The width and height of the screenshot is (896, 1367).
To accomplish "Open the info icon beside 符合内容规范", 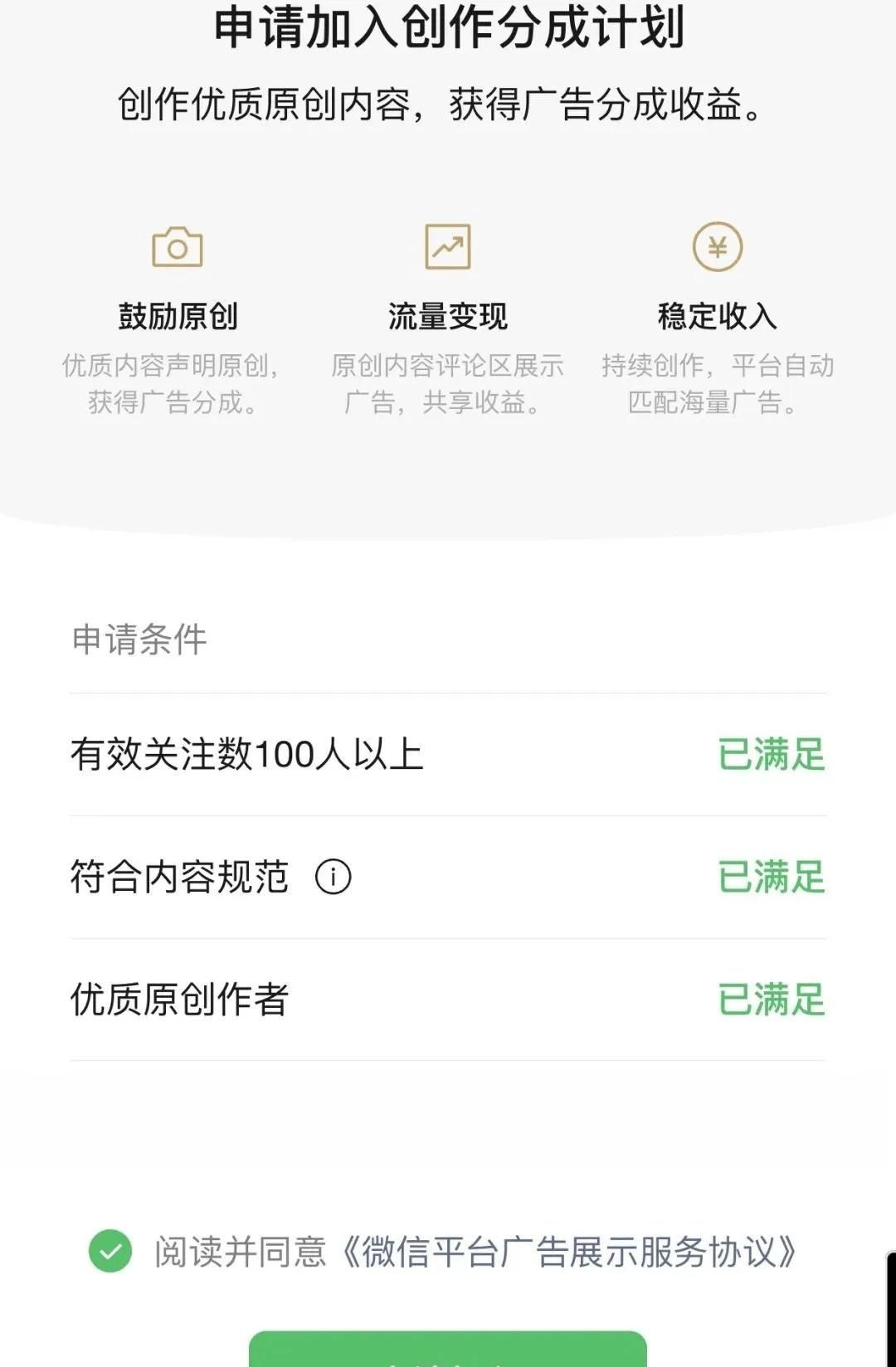I will (x=333, y=877).
